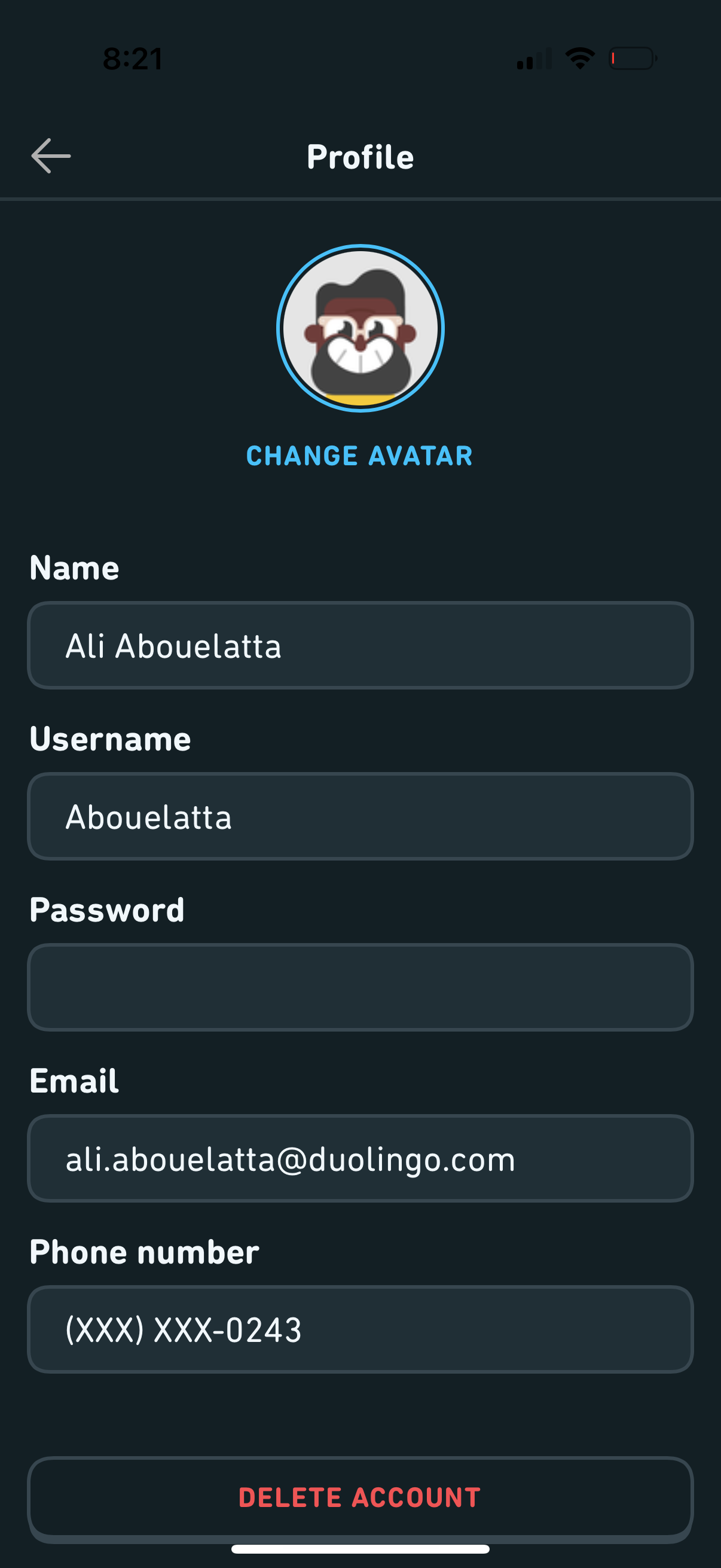Click the back arrow to leave Profile
721x1568 pixels.
[51, 157]
